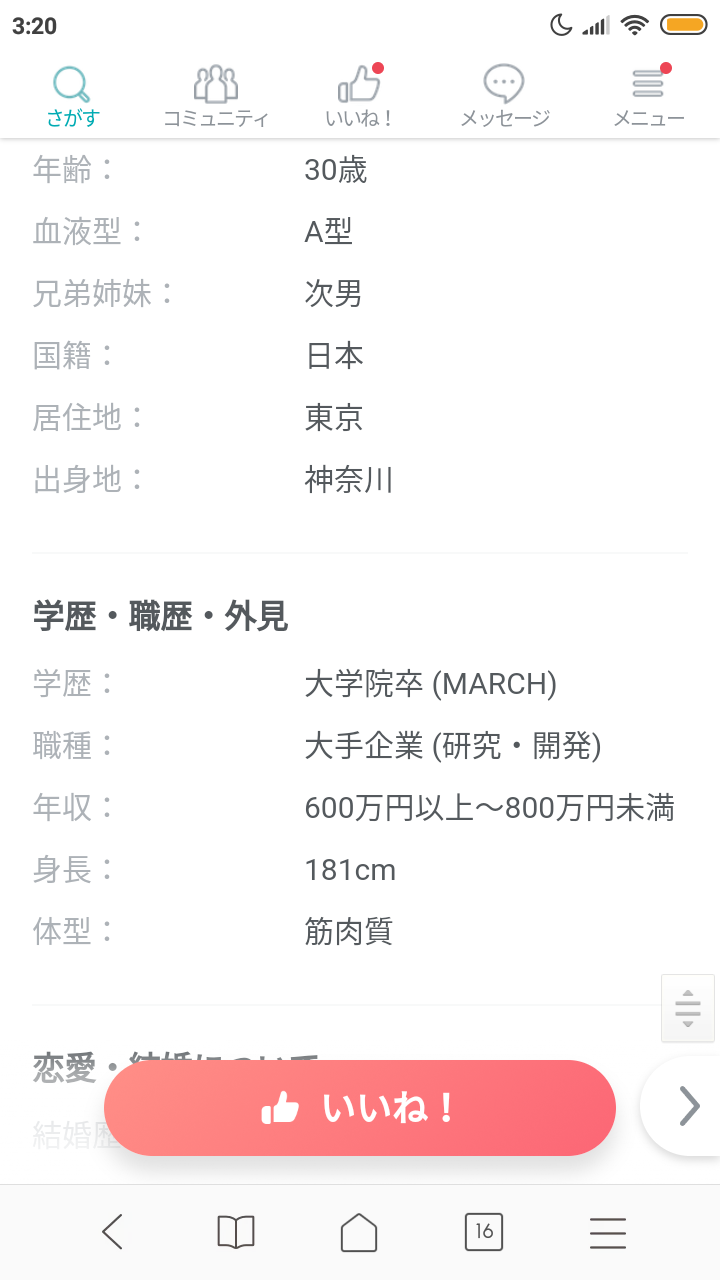Tap the floating scroll handle
Viewport: 720px width, 1280px height.
click(x=688, y=1008)
